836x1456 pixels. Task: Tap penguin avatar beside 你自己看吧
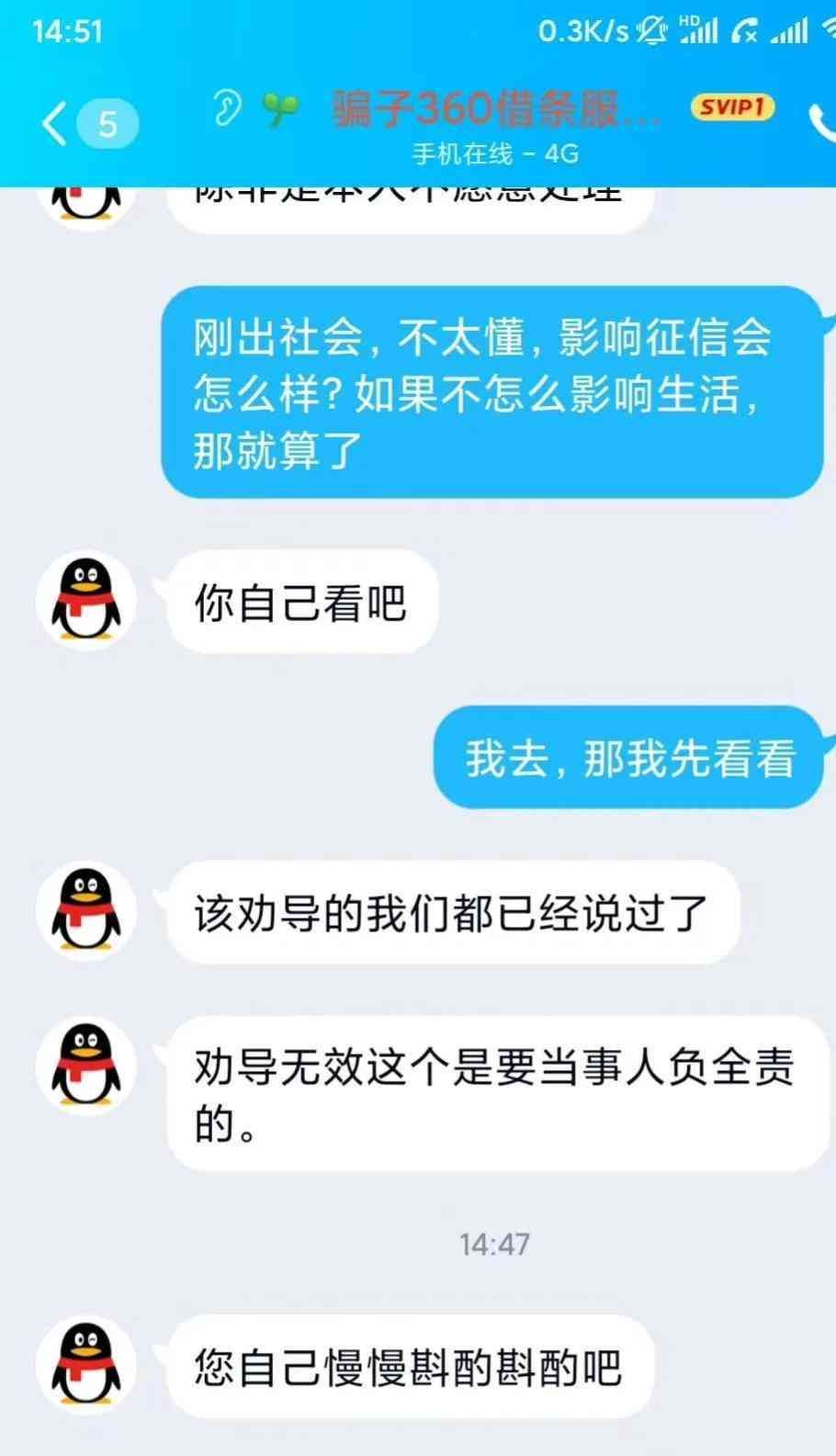[85, 601]
